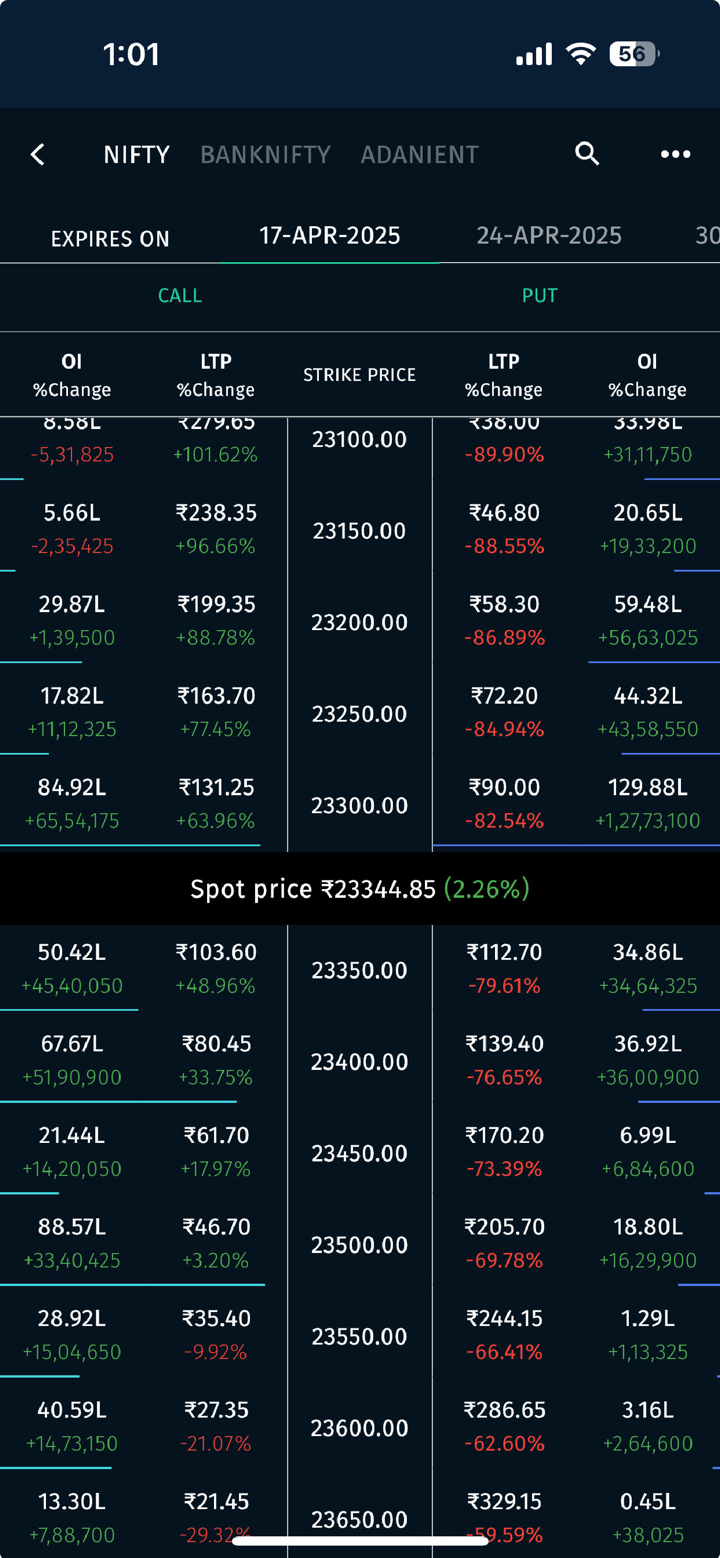Select the NIFTY tab

pos(137,155)
